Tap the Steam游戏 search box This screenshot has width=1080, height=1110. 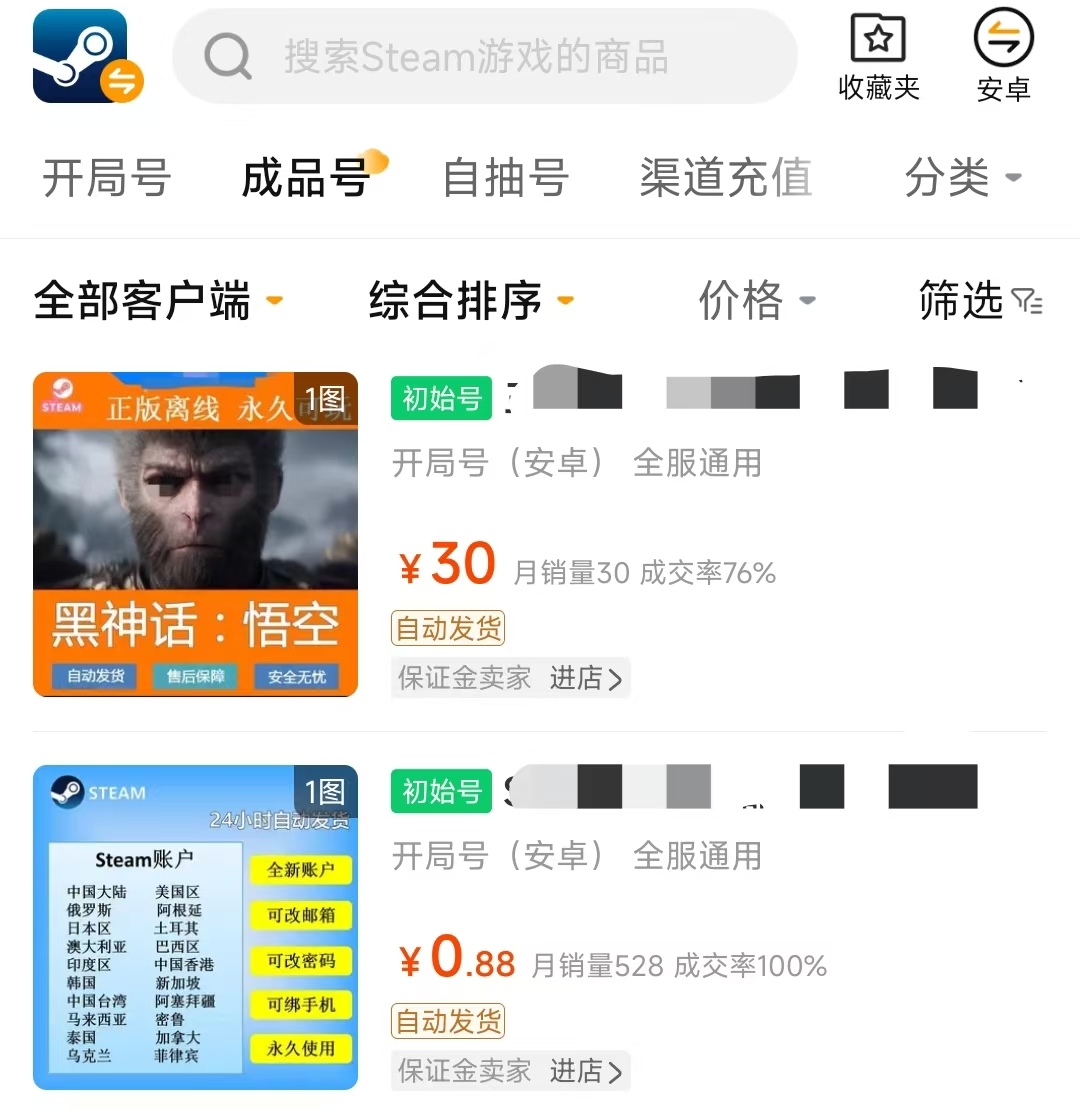[x=485, y=57]
